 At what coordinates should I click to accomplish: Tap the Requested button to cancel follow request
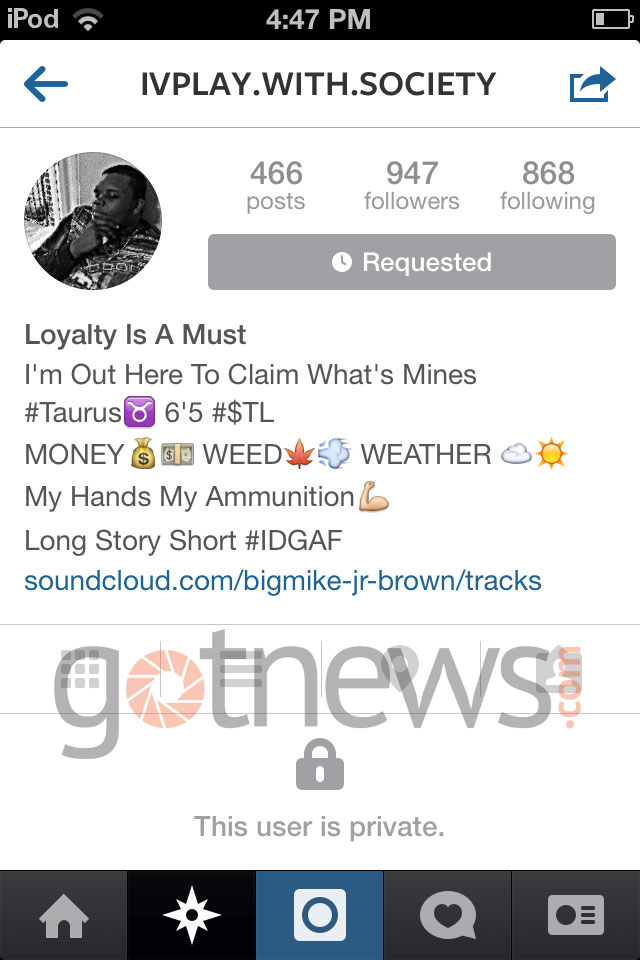[411, 262]
